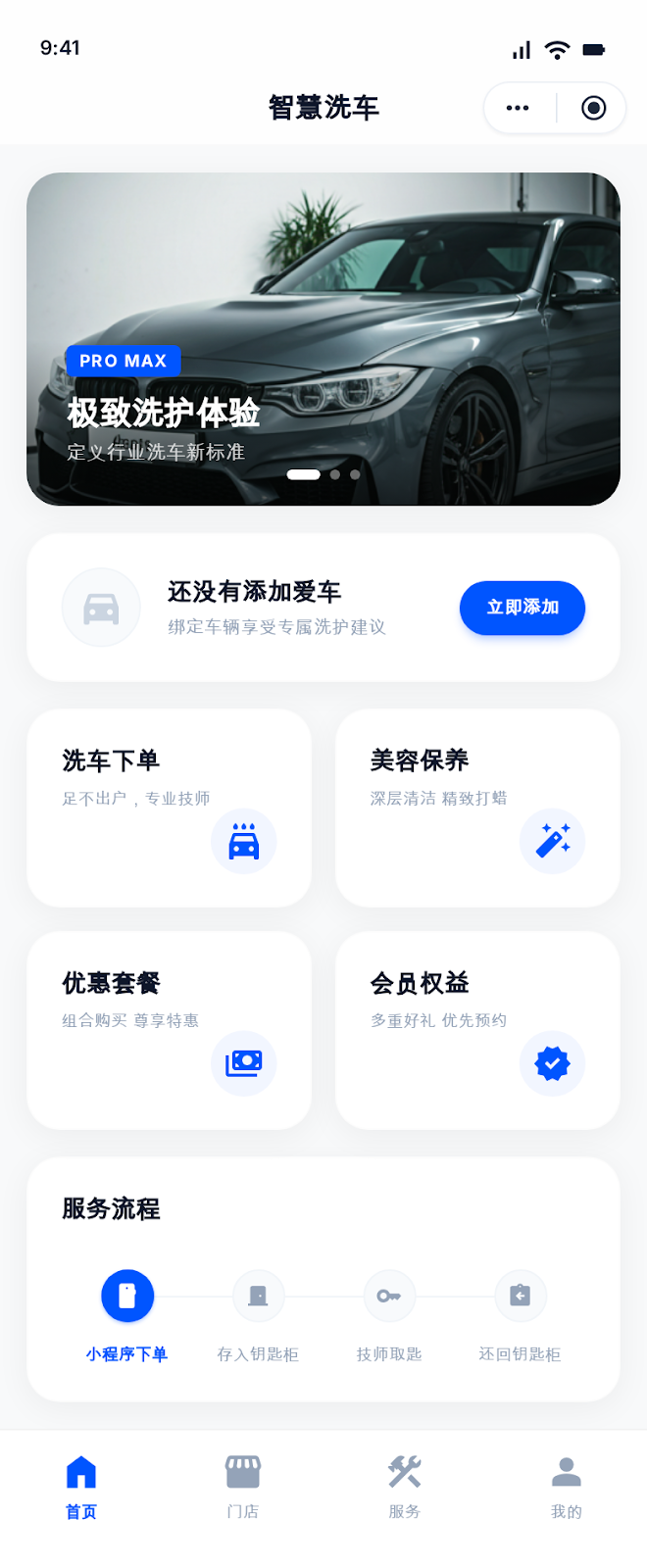Go to the 服务 tab
This screenshot has width=647, height=1568.
pyautogui.click(x=404, y=1487)
